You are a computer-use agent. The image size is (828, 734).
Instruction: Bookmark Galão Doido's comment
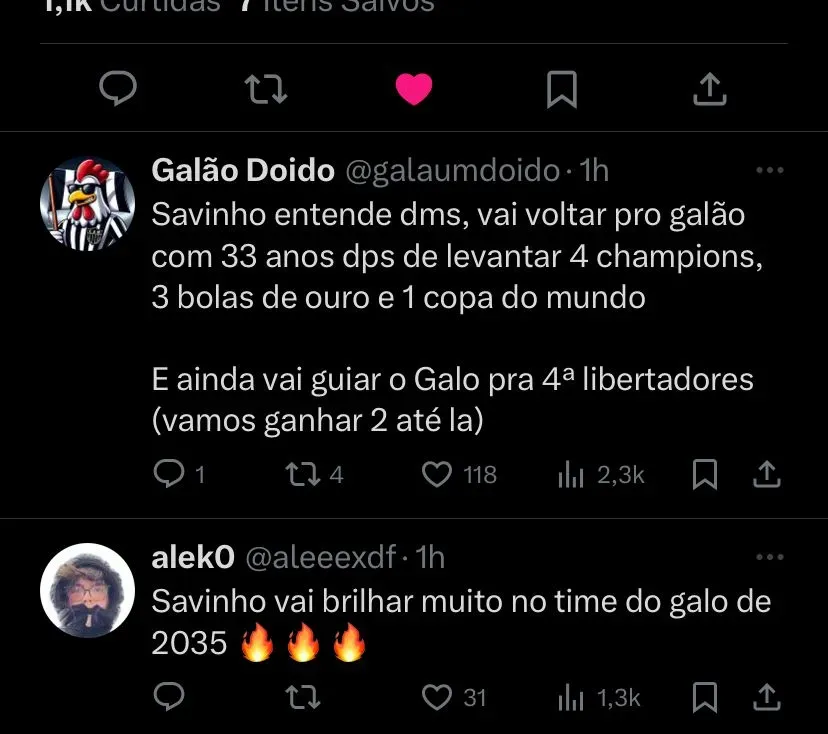[x=705, y=474]
